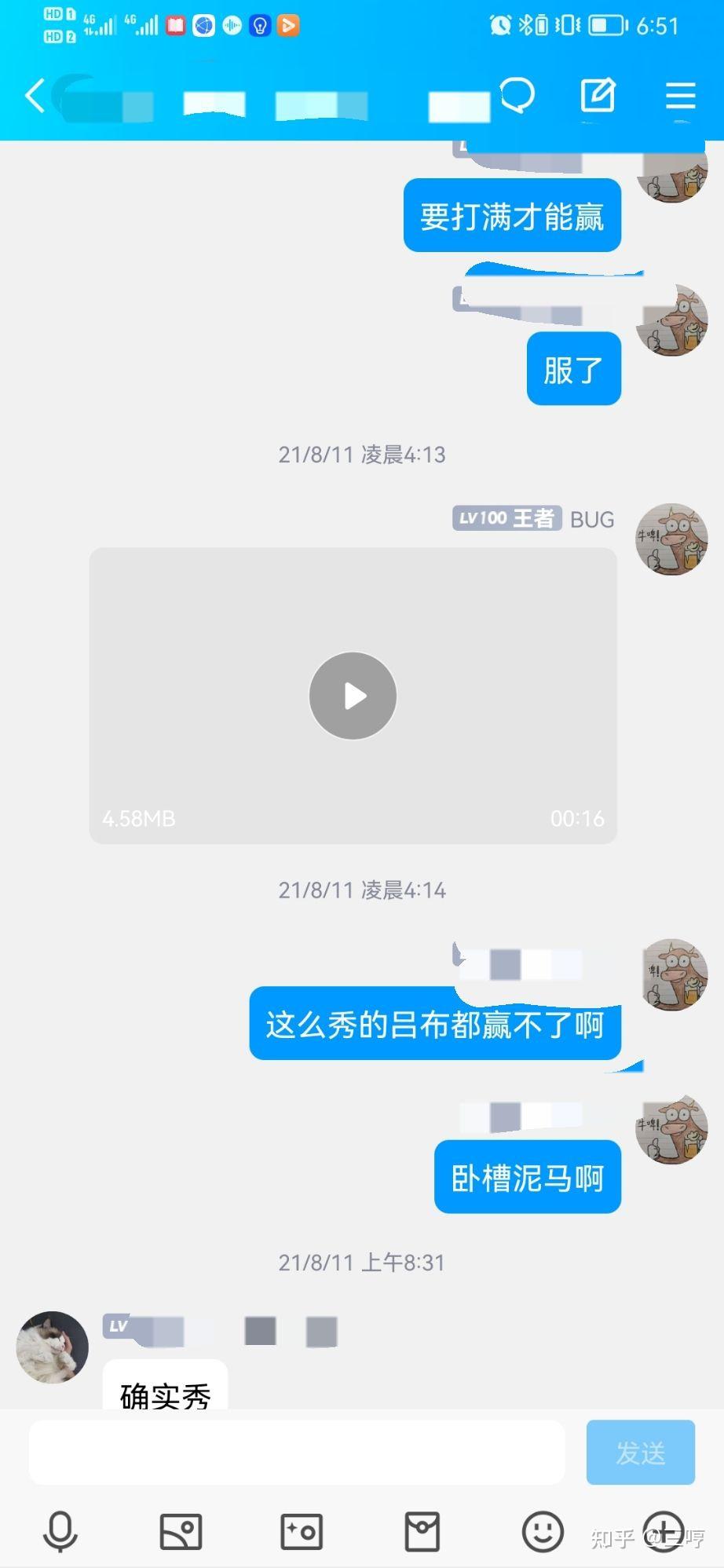Record a voice message with microphone
This screenshot has width=724, height=1568.
point(60,1532)
